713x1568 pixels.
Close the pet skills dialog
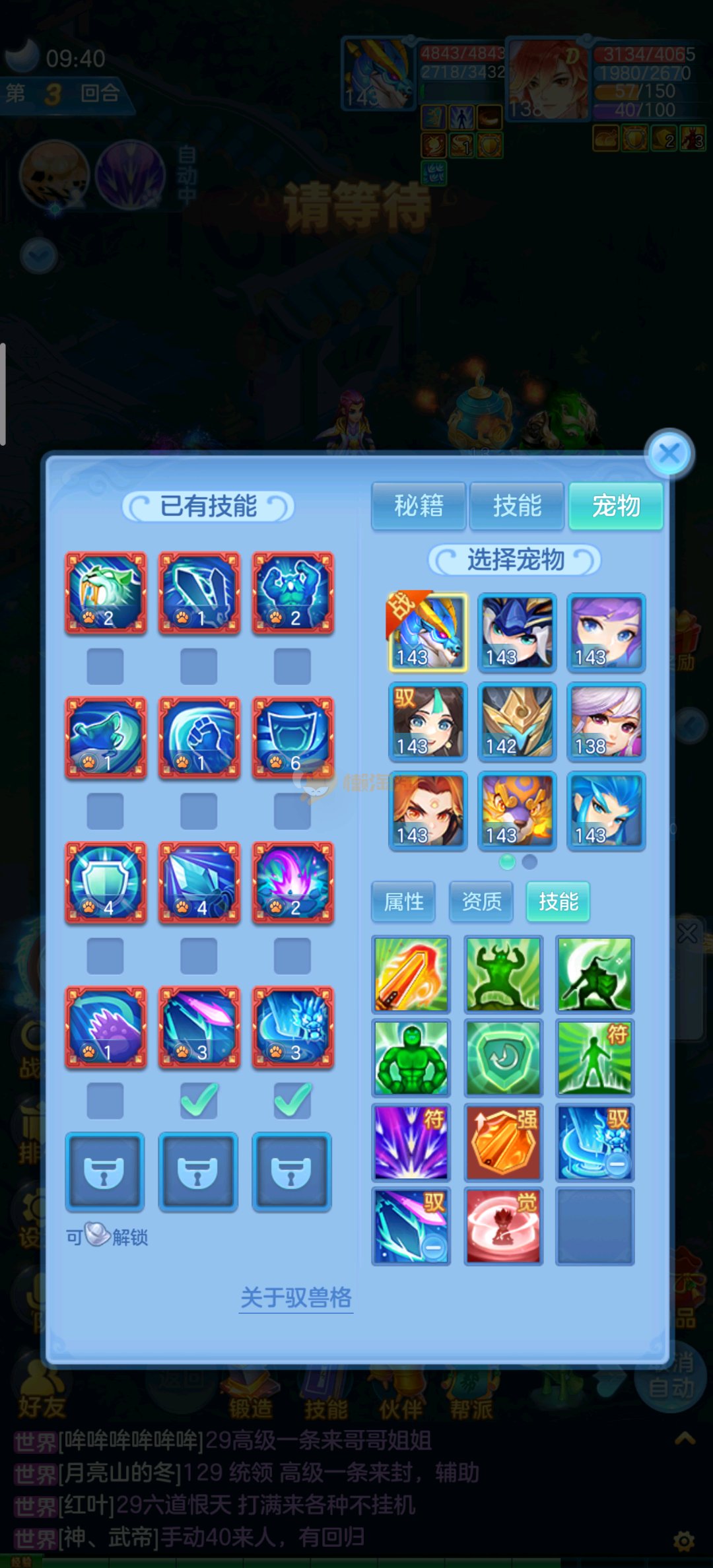pyautogui.click(x=669, y=454)
